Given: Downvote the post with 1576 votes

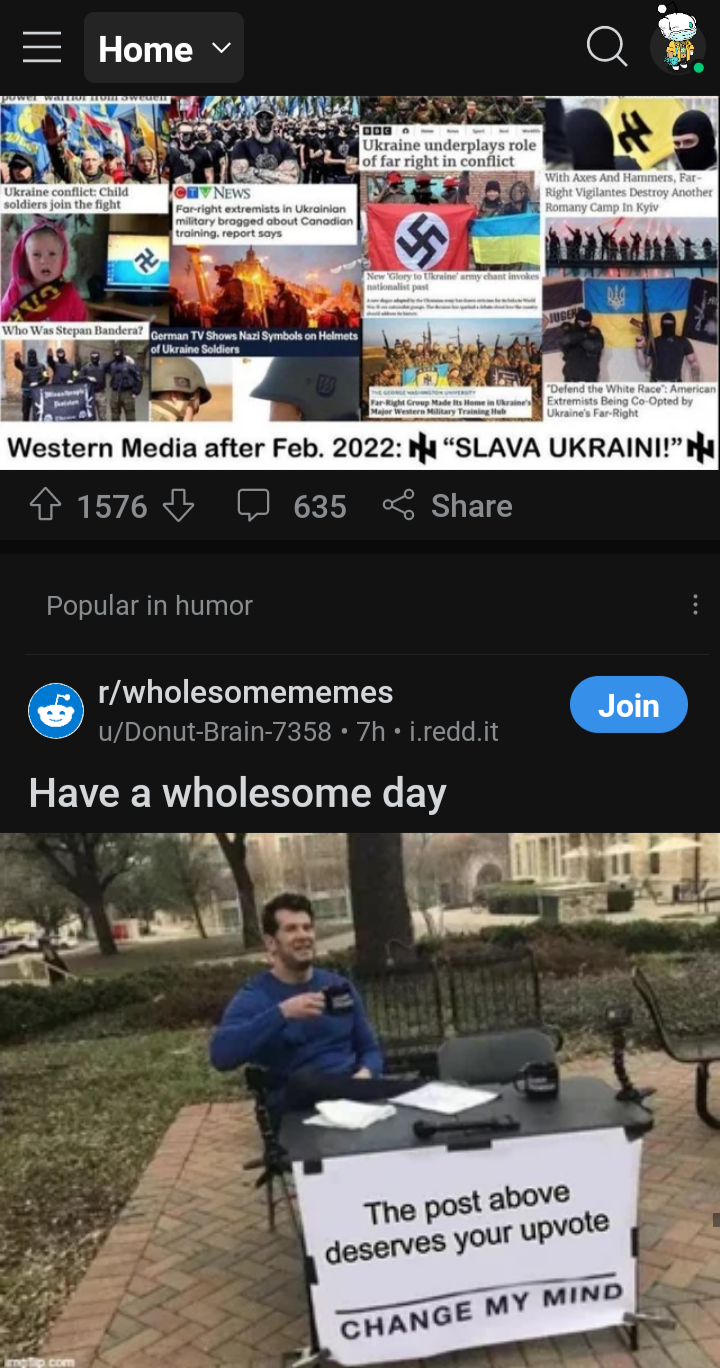Looking at the screenshot, I should [178, 506].
